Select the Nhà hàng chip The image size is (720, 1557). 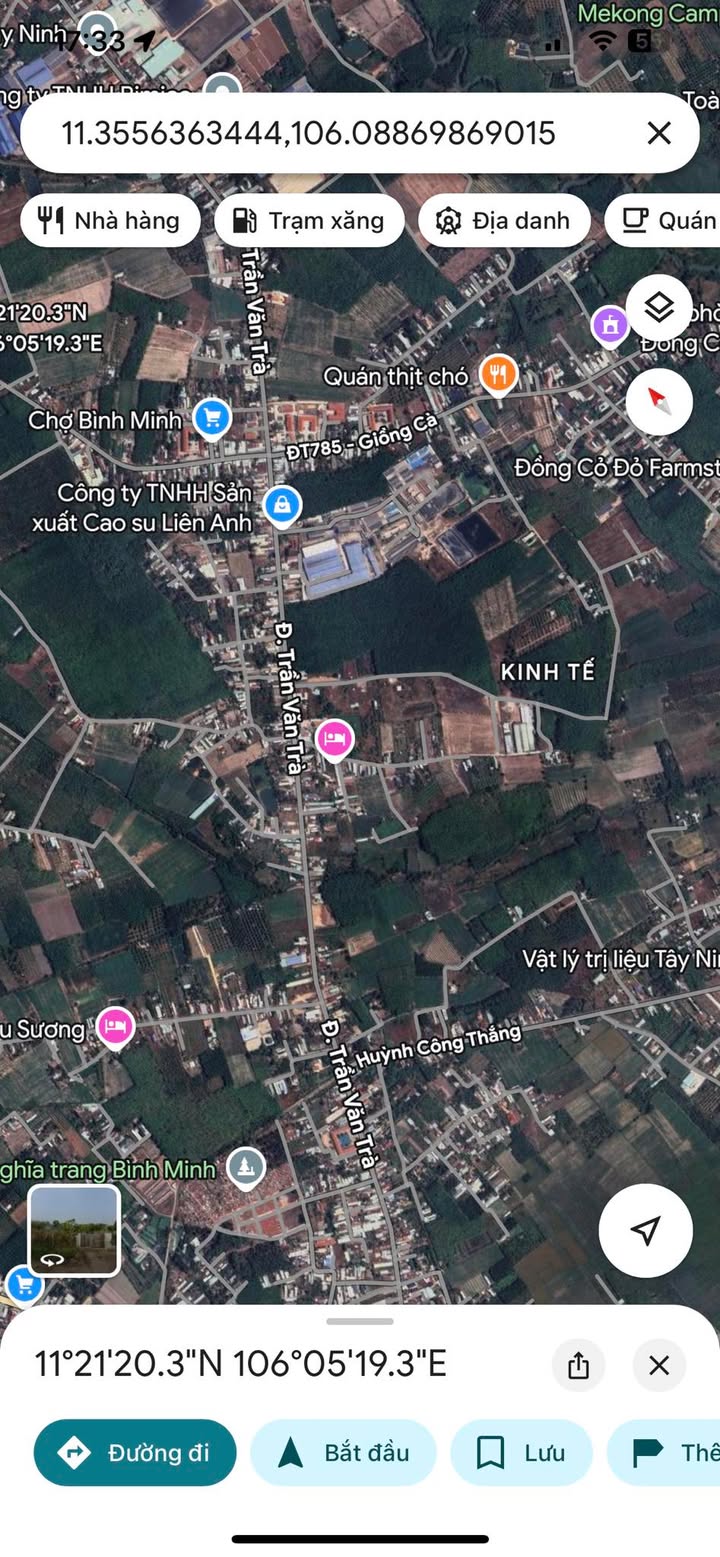(110, 221)
